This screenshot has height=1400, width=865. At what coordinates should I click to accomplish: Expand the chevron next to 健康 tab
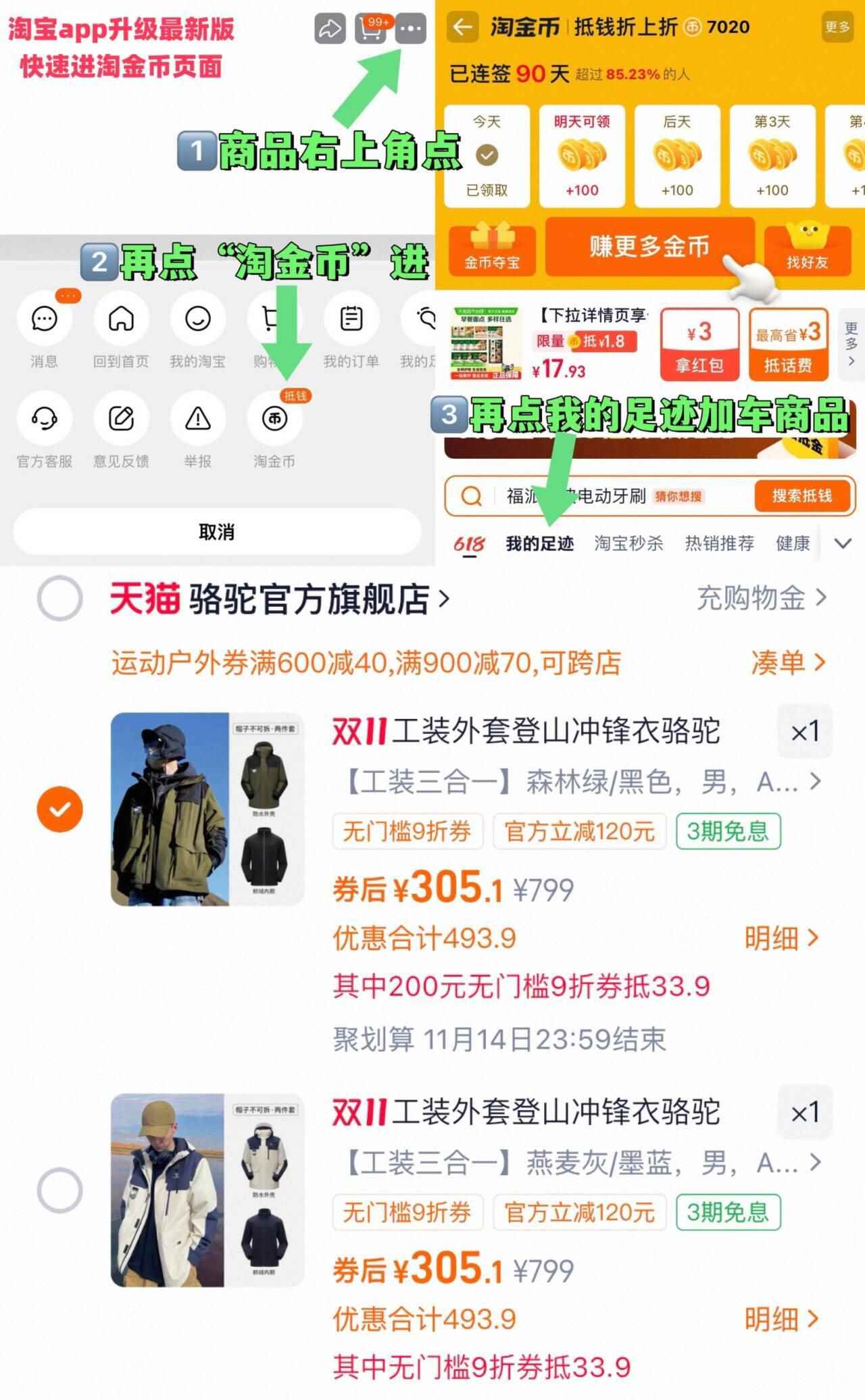(x=841, y=543)
